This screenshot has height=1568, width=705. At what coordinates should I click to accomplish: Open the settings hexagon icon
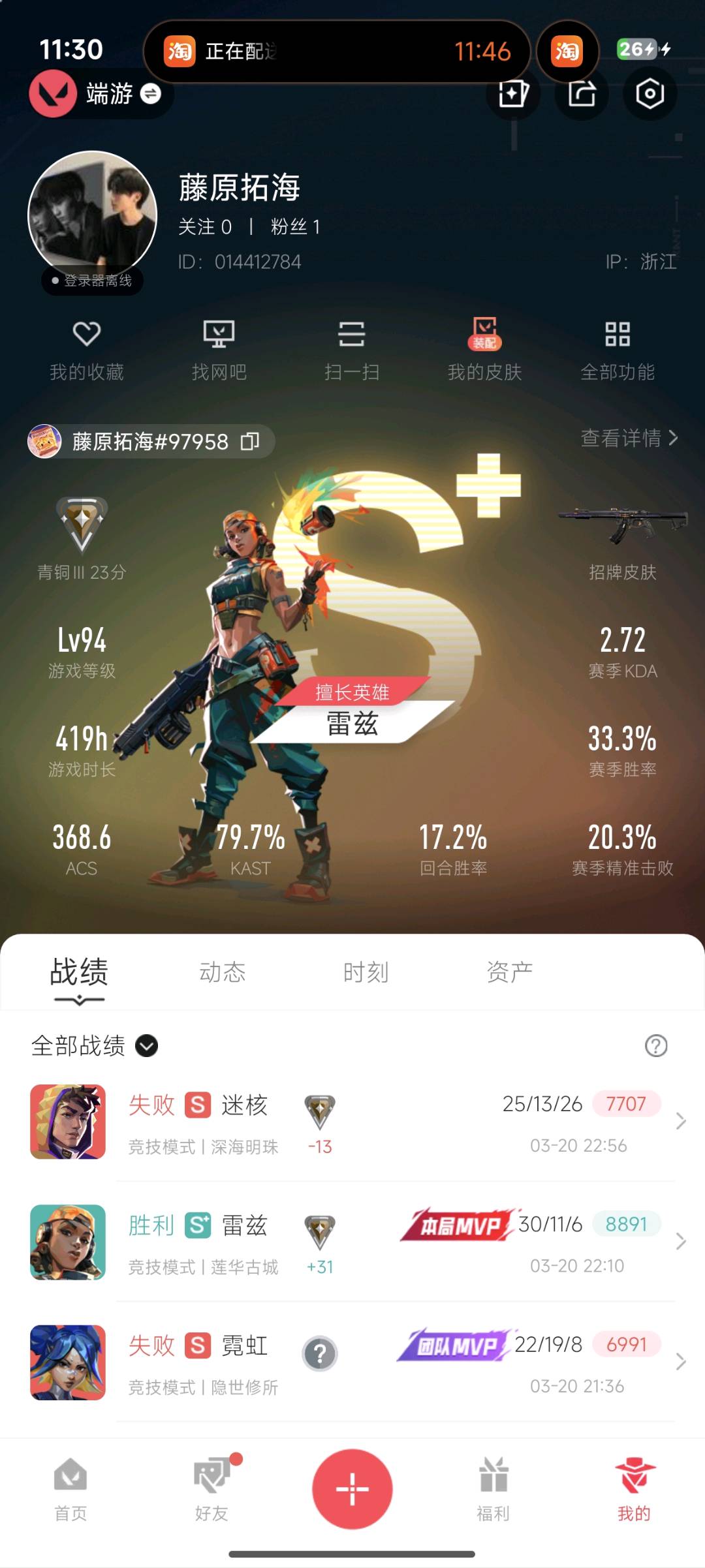pyautogui.click(x=650, y=94)
